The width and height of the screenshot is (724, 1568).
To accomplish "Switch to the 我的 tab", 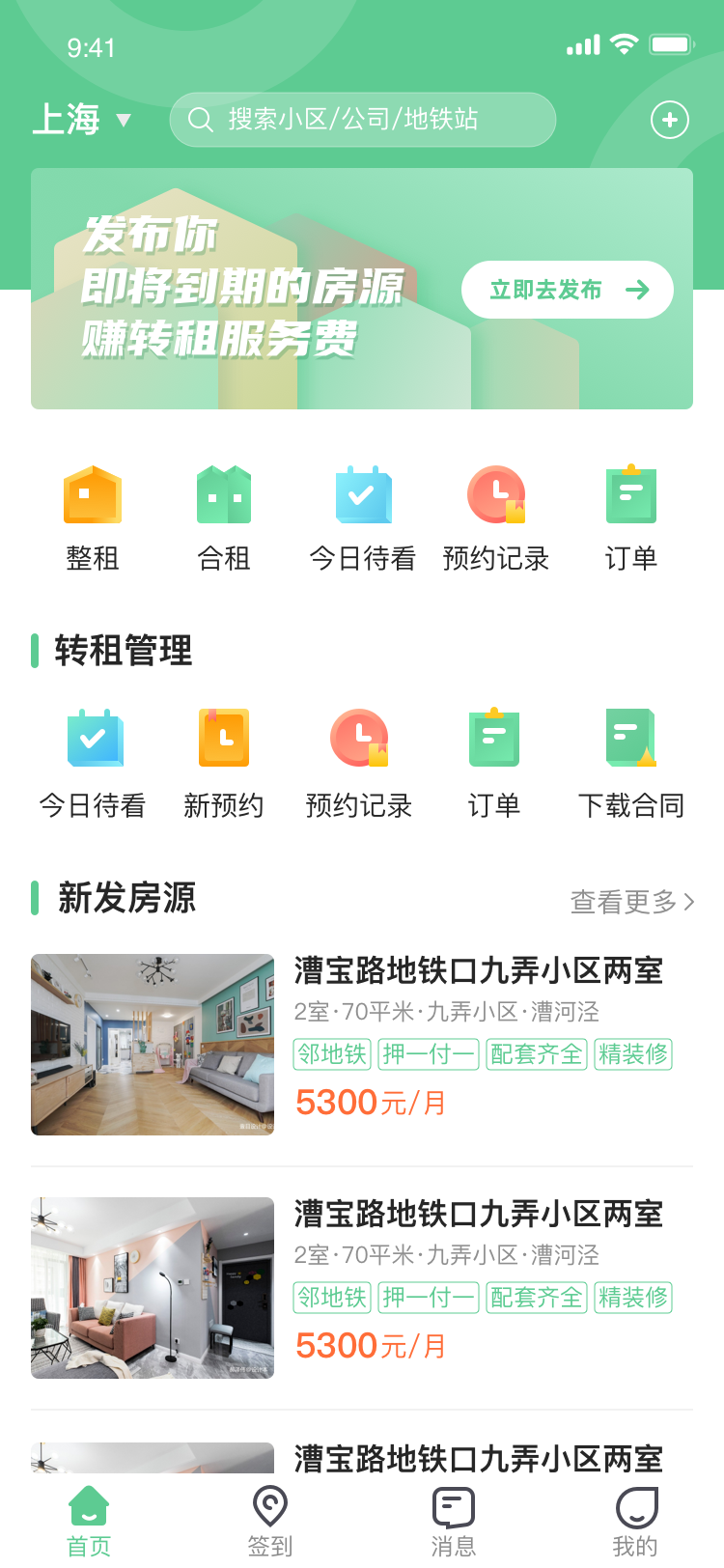I will pyautogui.click(x=635, y=1522).
